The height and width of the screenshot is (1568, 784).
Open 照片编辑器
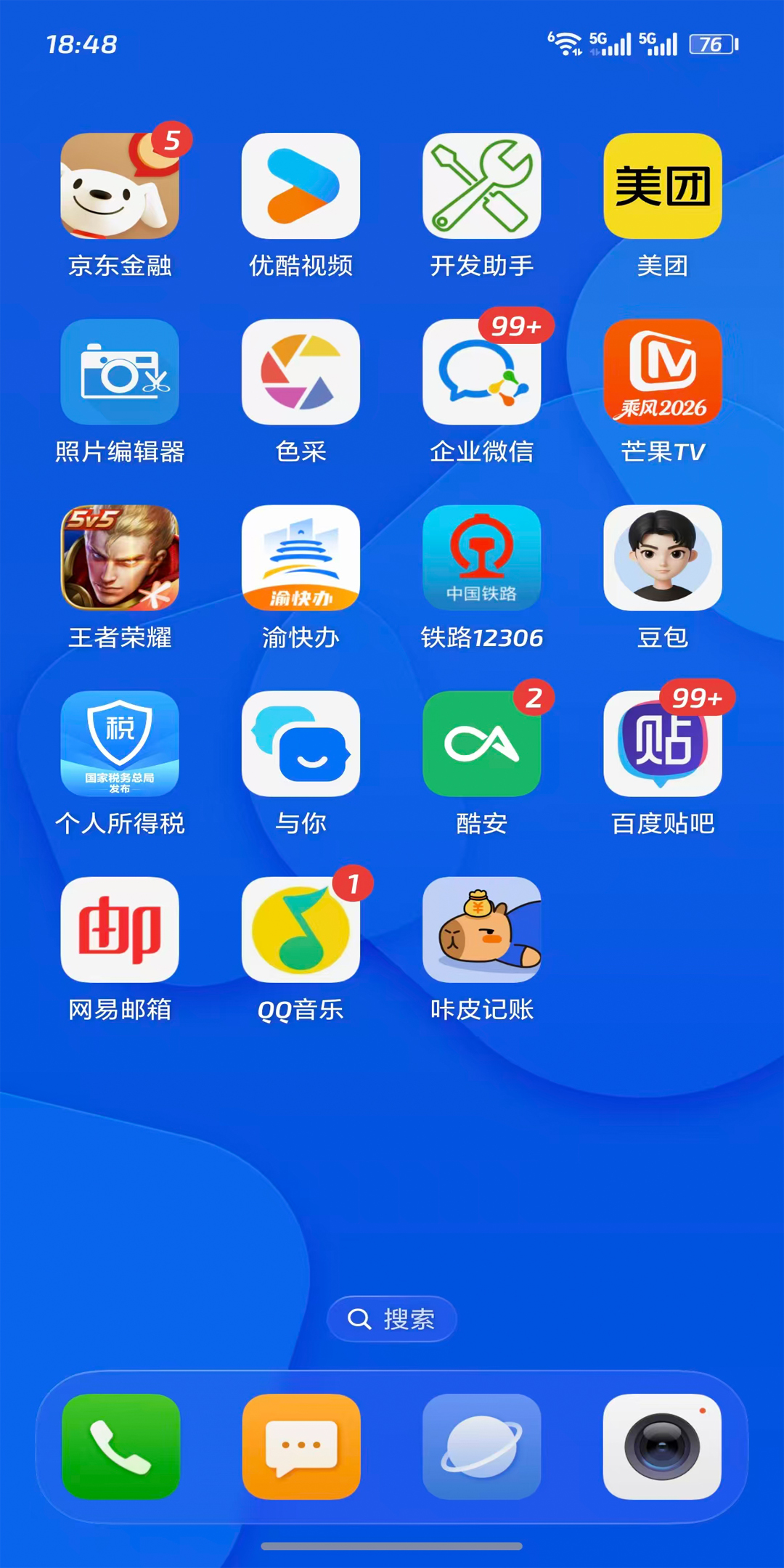click(x=120, y=372)
